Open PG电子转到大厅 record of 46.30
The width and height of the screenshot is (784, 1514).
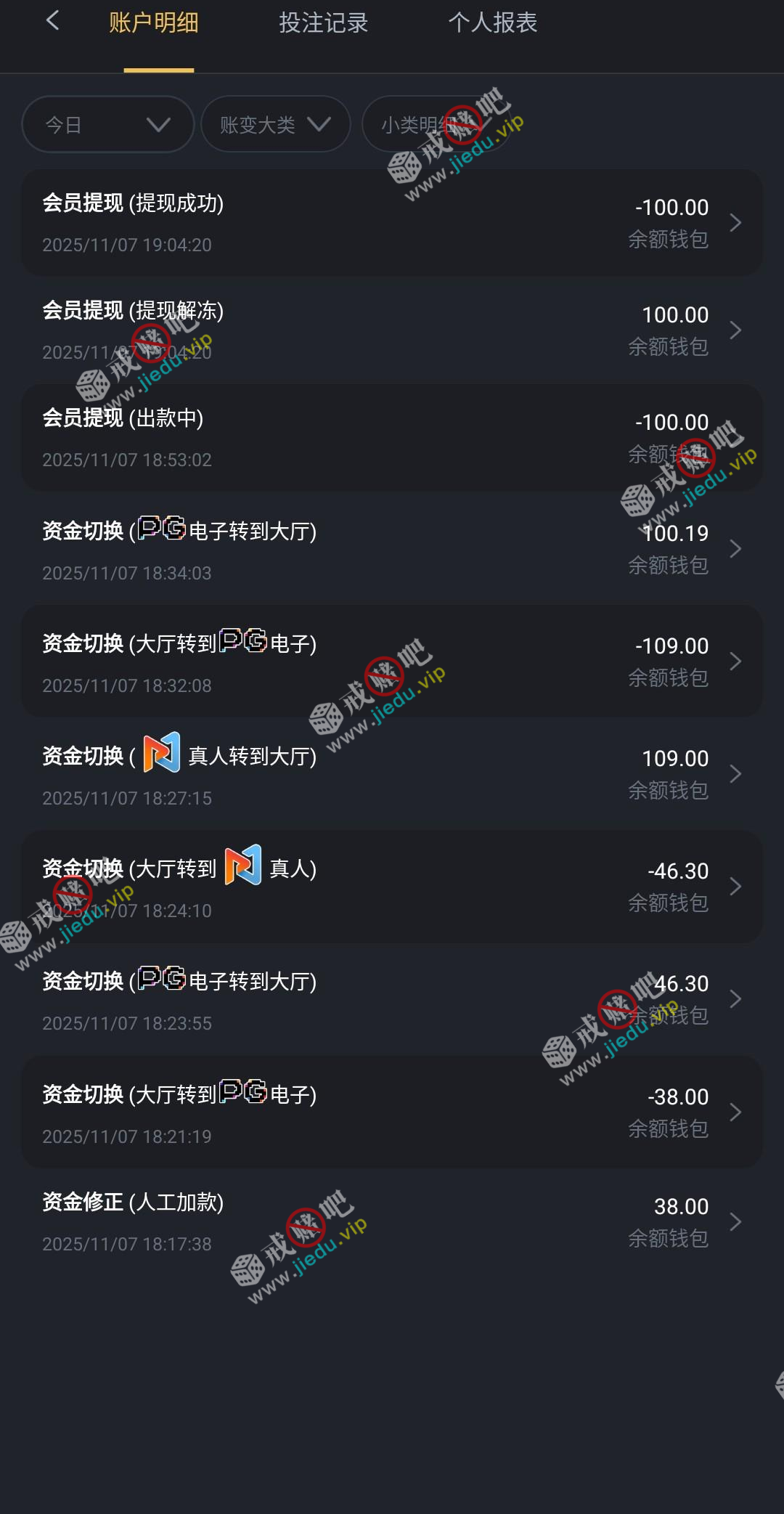(392, 1000)
